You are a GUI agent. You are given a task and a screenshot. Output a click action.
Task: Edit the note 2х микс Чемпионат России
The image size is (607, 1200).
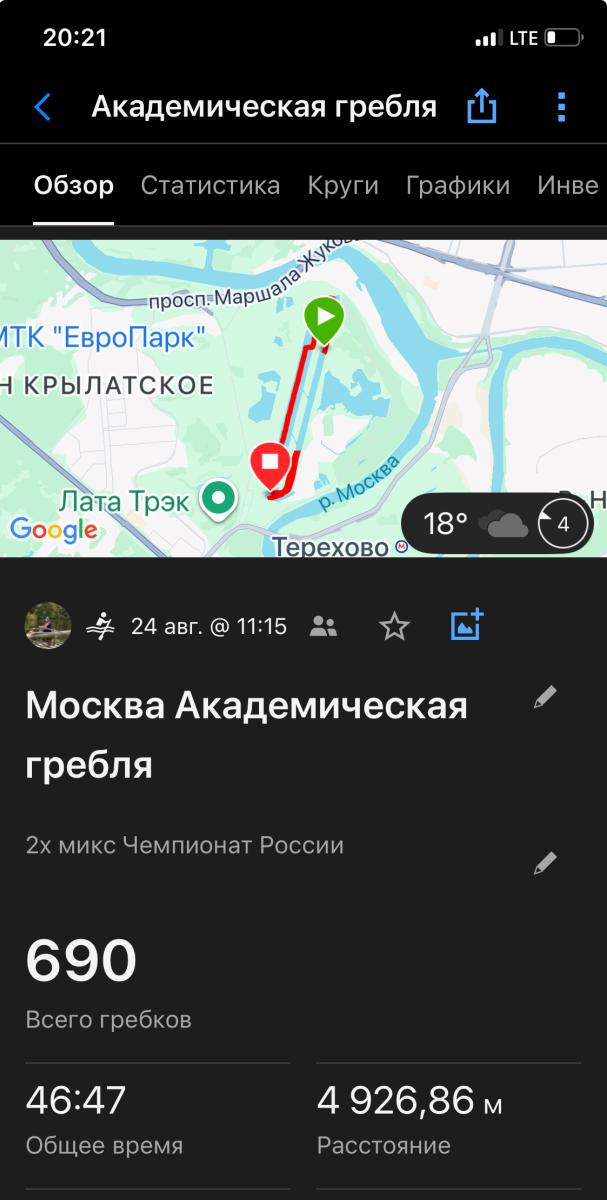544,862
